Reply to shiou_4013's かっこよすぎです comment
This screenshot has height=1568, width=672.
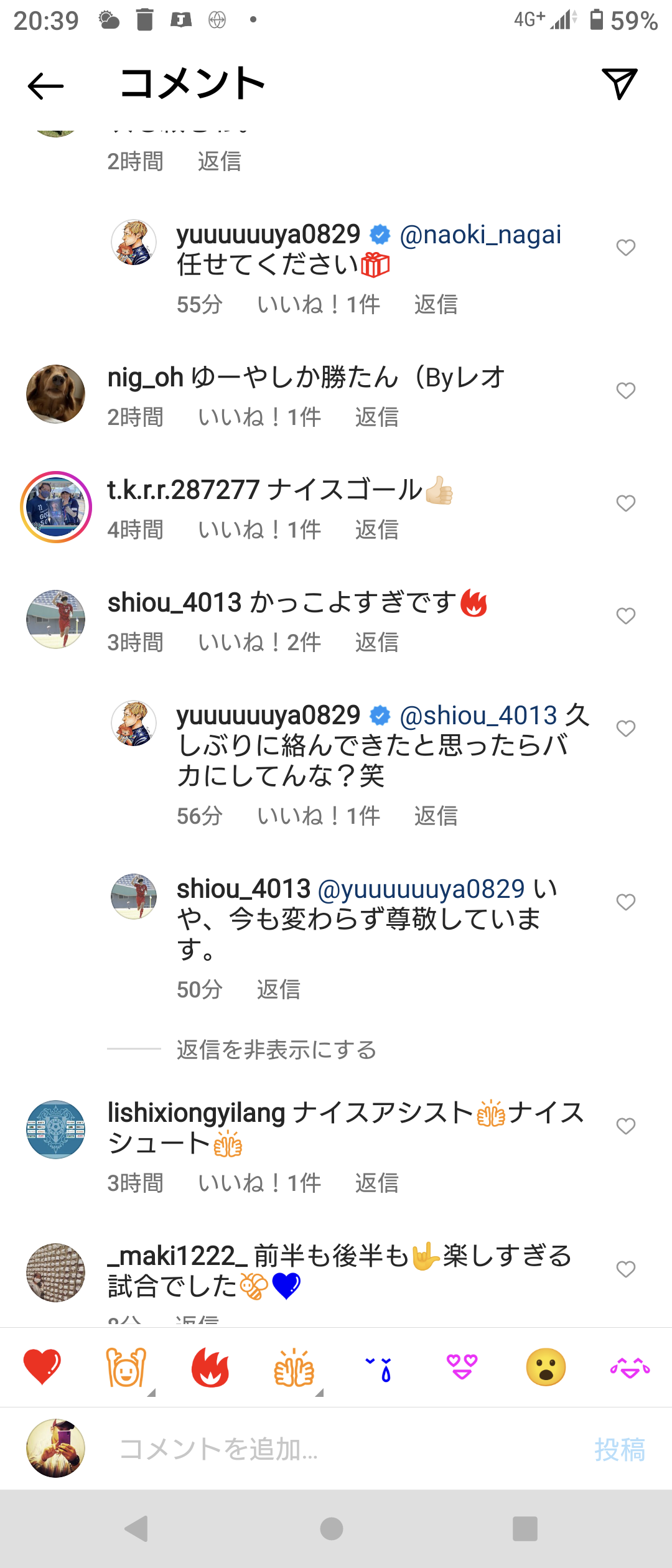tap(376, 642)
